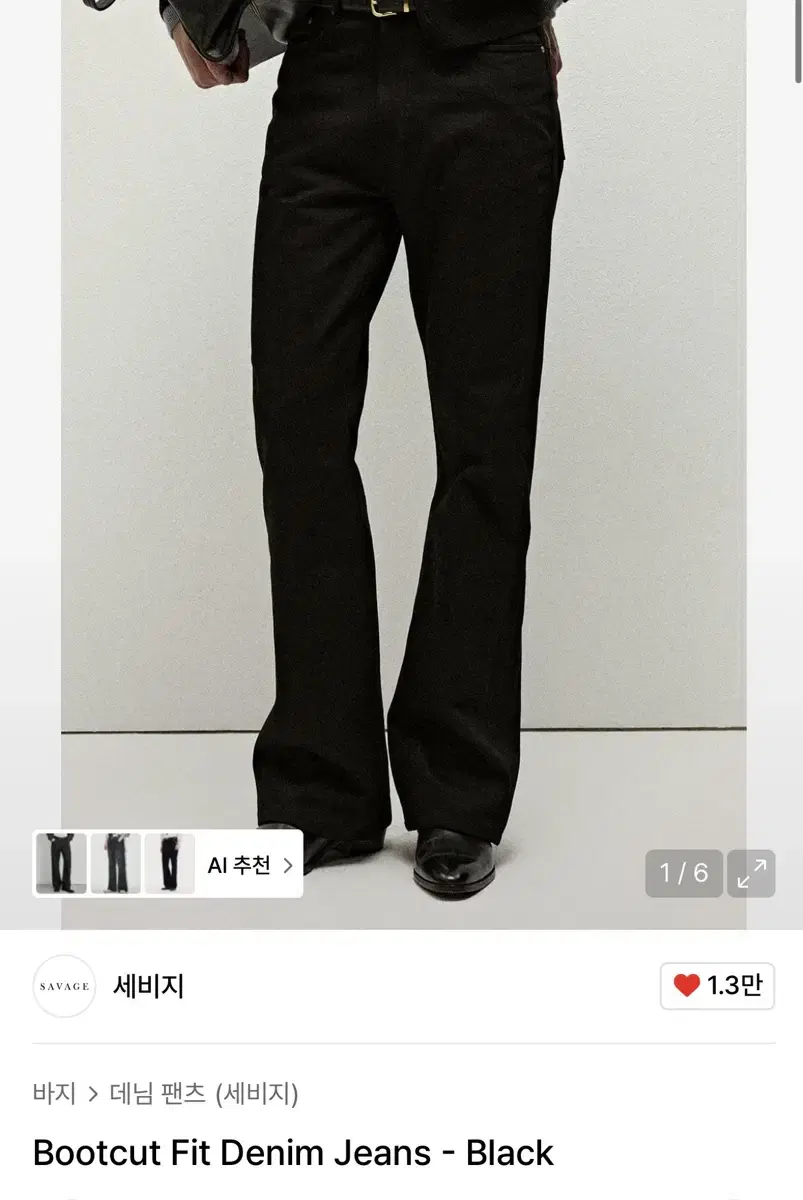This screenshot has width=803, height=1200.
Task: Click the 1/6 image counter badge
Action: click(x=684, y=872)
